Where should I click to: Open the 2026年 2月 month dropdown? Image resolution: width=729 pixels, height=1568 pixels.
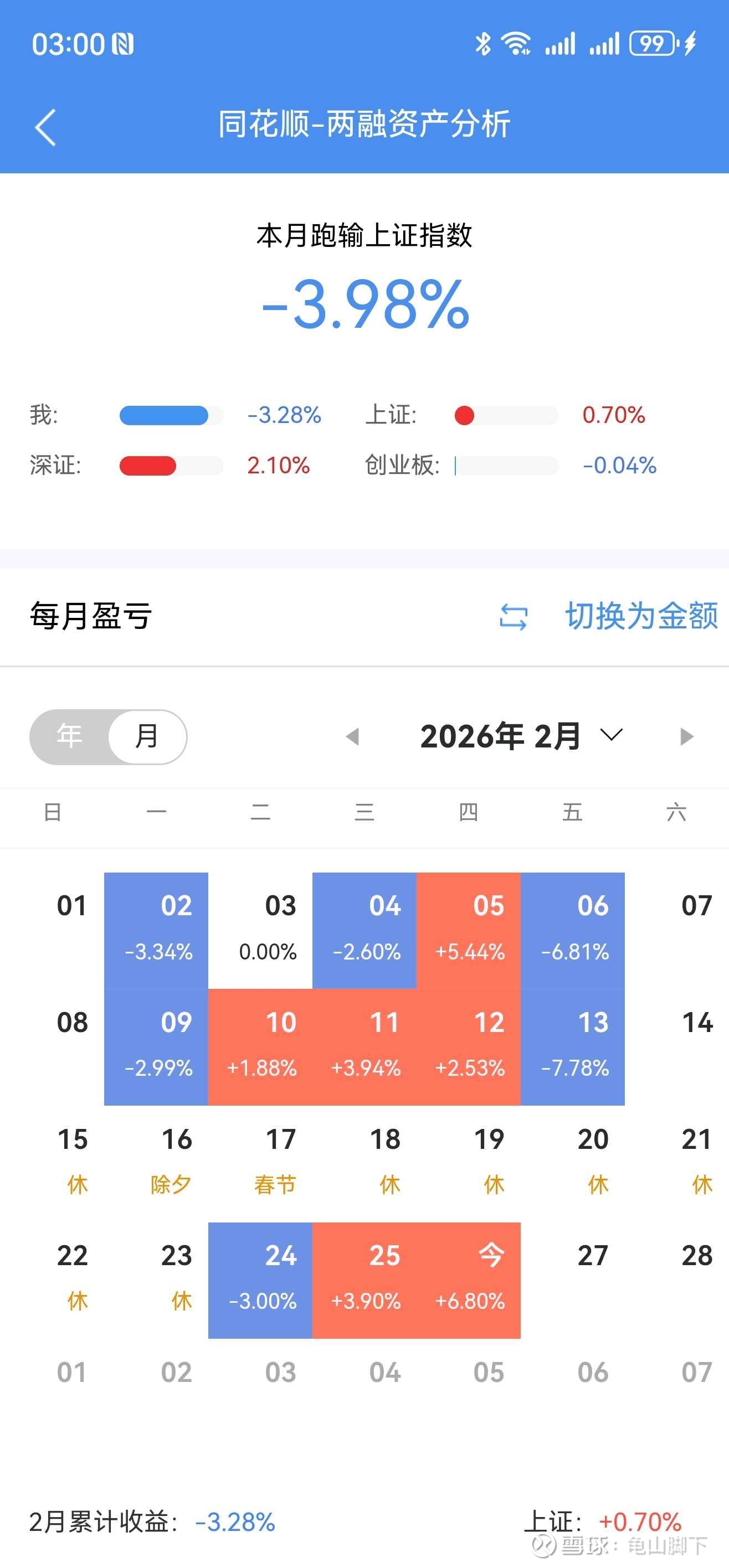point(522,736)
